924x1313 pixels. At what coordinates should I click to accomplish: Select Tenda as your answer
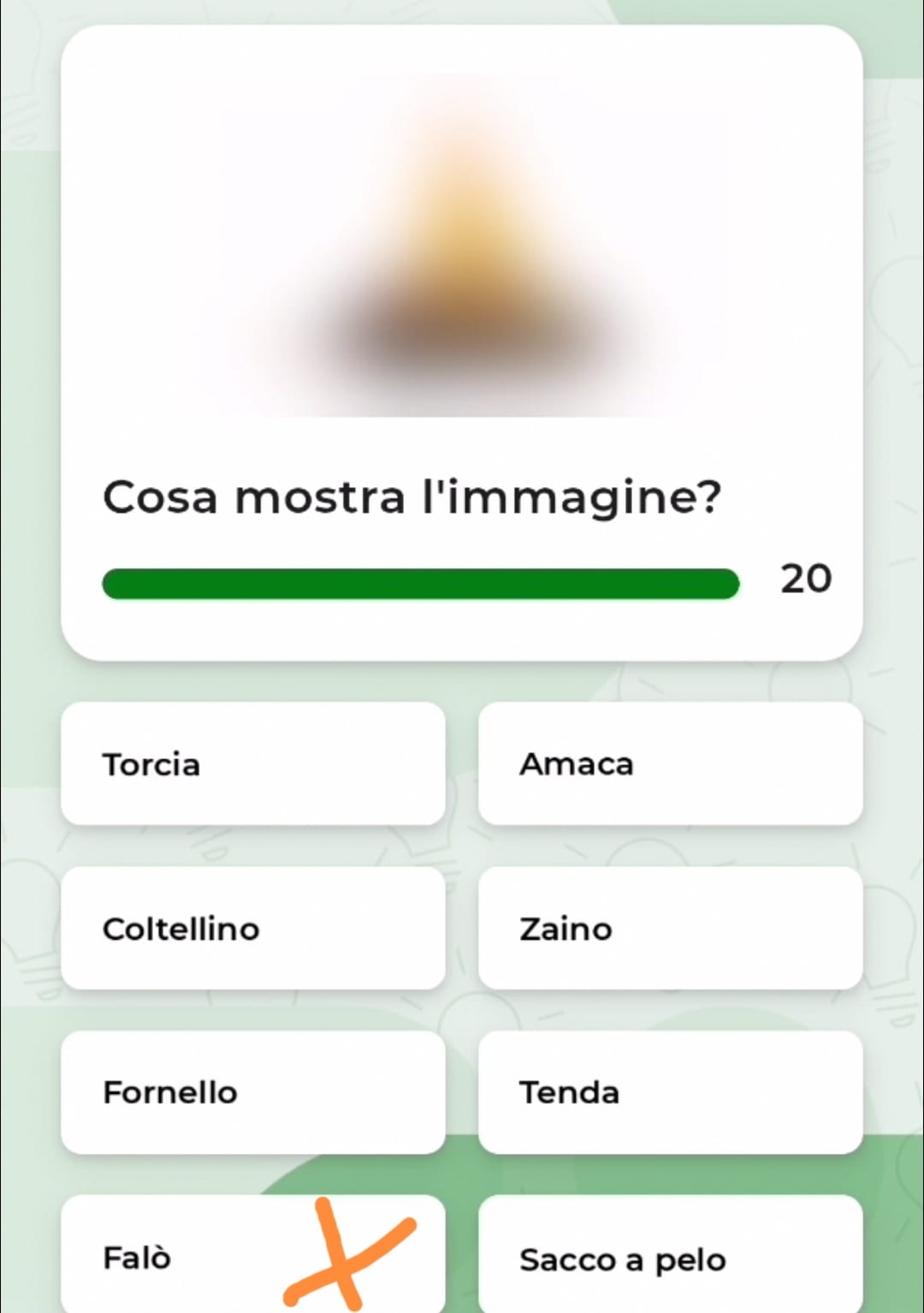pyautogui.click(x=670, y=1092)
